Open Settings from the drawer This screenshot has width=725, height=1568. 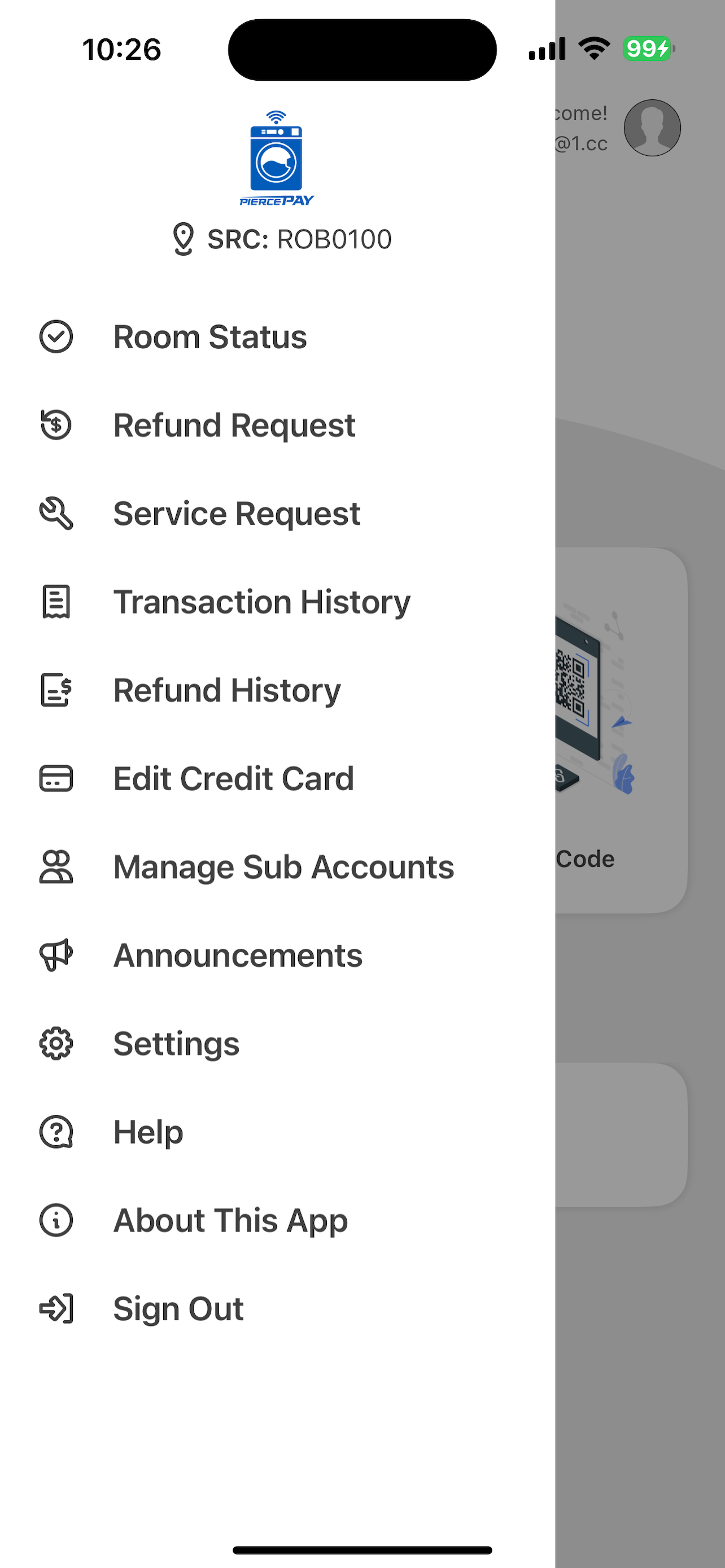(277, 1043)
